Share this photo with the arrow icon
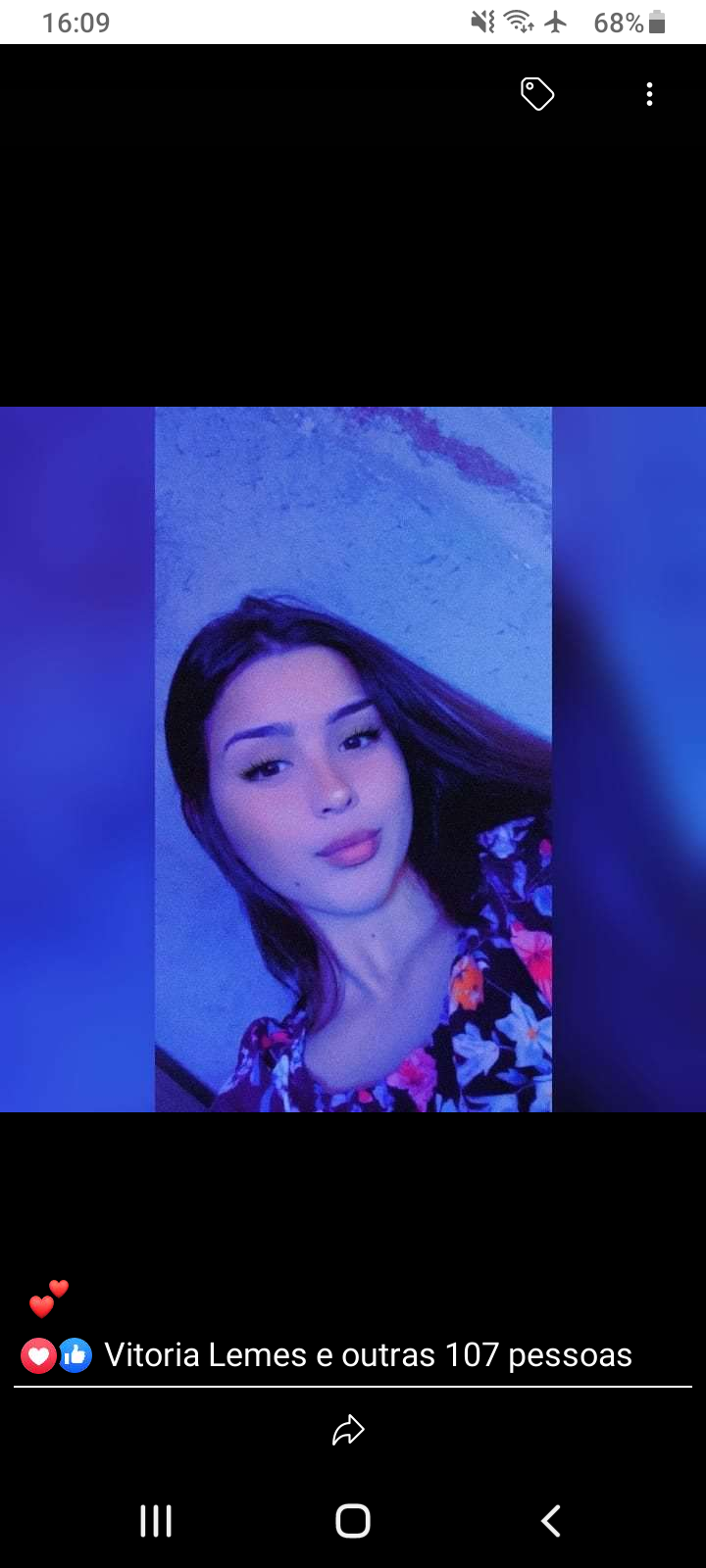706x1568 pixels. coord(348,1431)
